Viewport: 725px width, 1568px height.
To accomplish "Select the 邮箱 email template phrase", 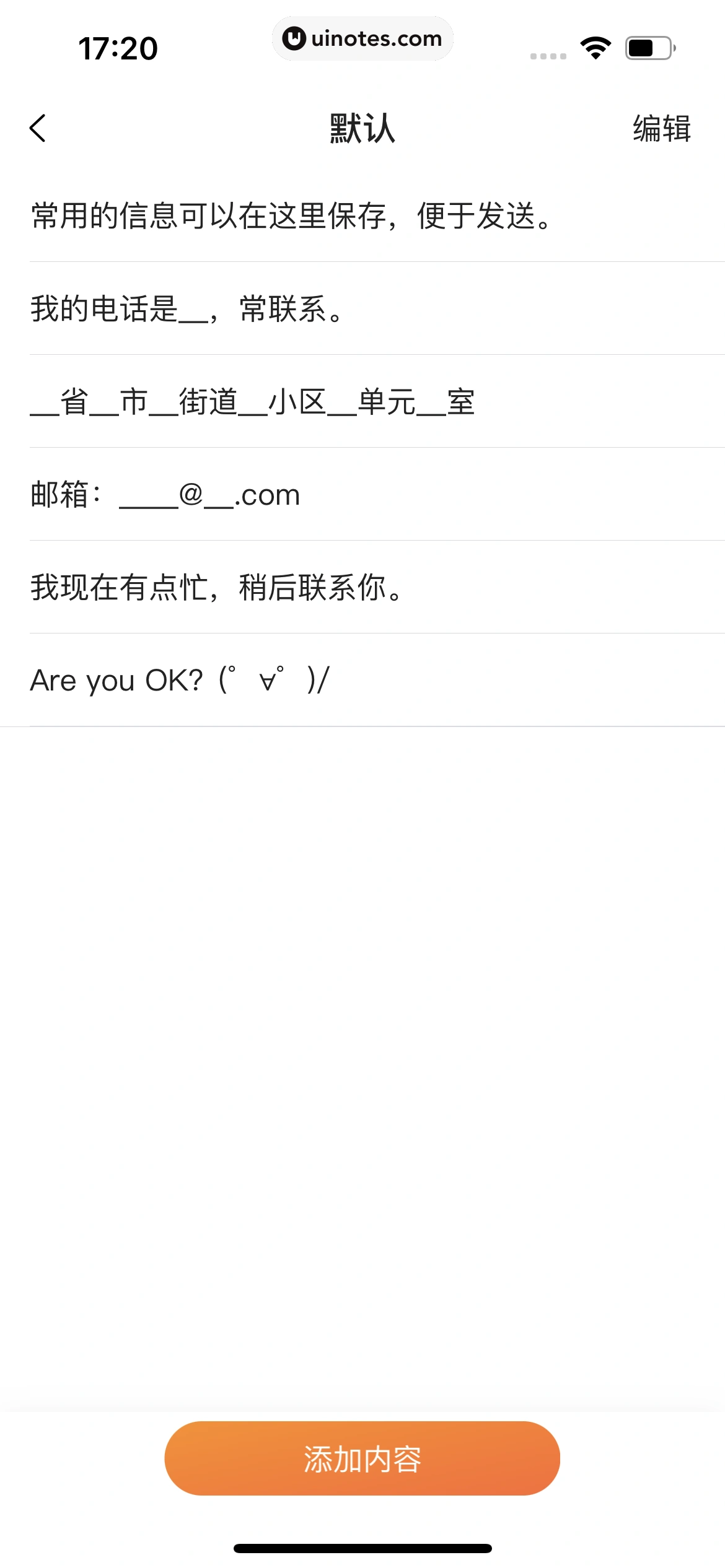I will pyautogui.click(x=165, y=495).
